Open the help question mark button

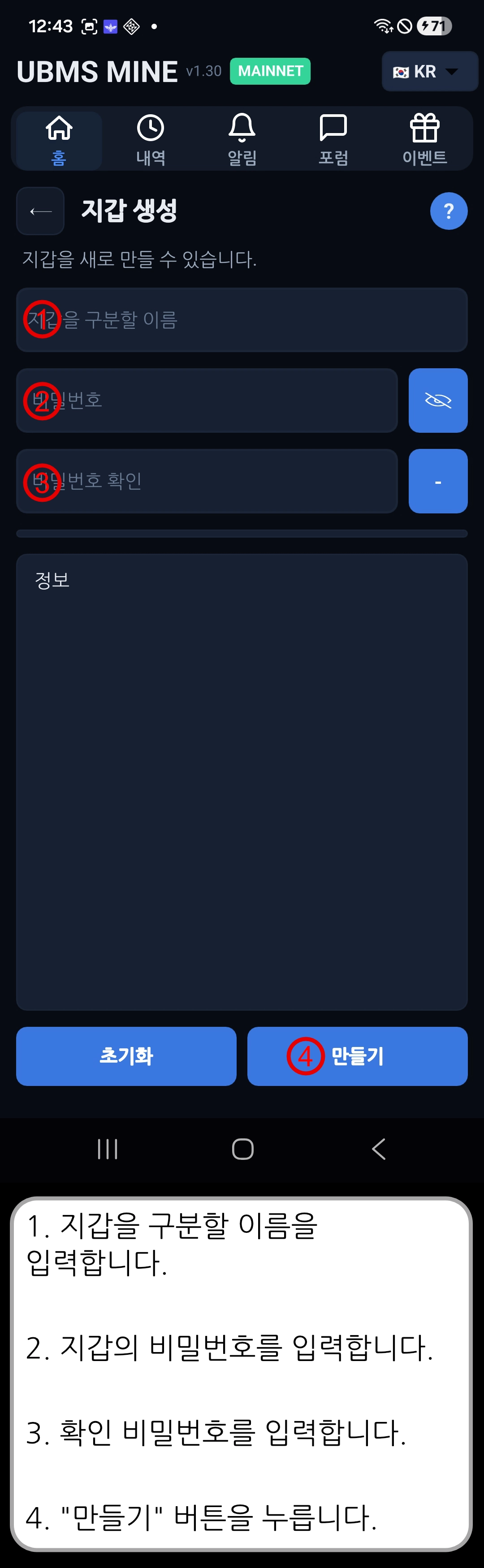coord(449,211)
